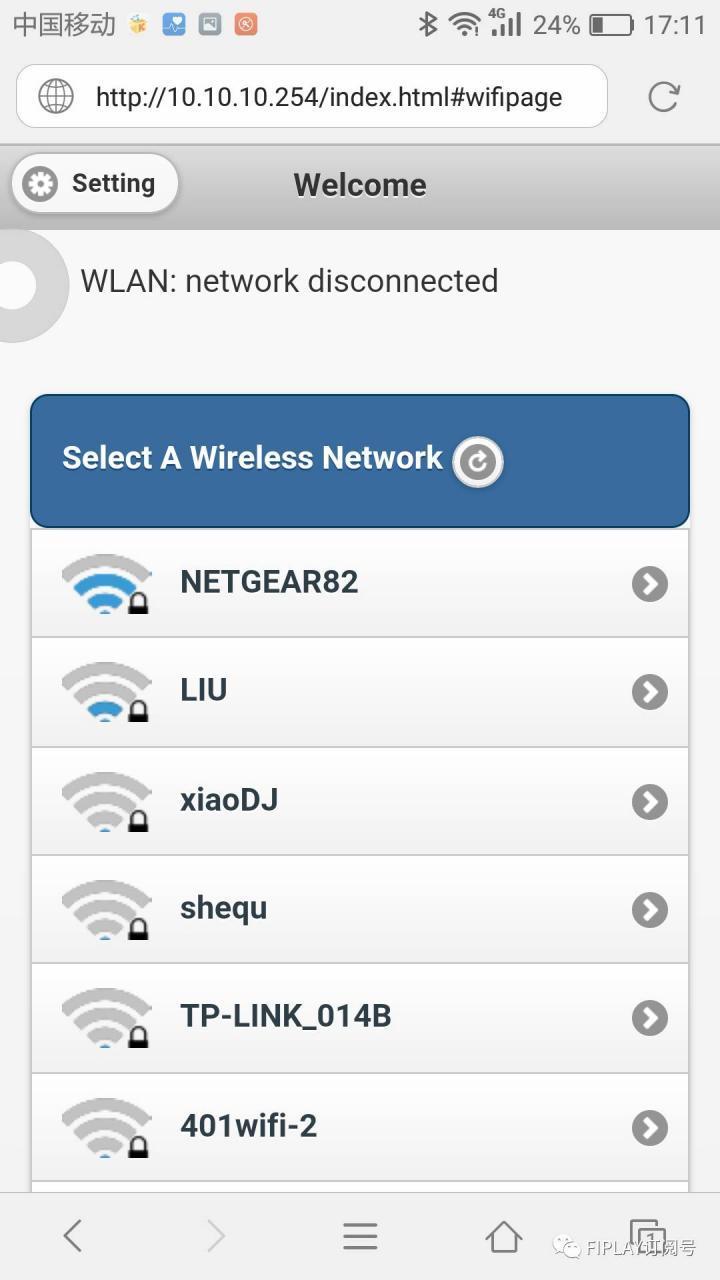Refresh the wireless network list
The image size is (720, 1280).
point(478,461)
